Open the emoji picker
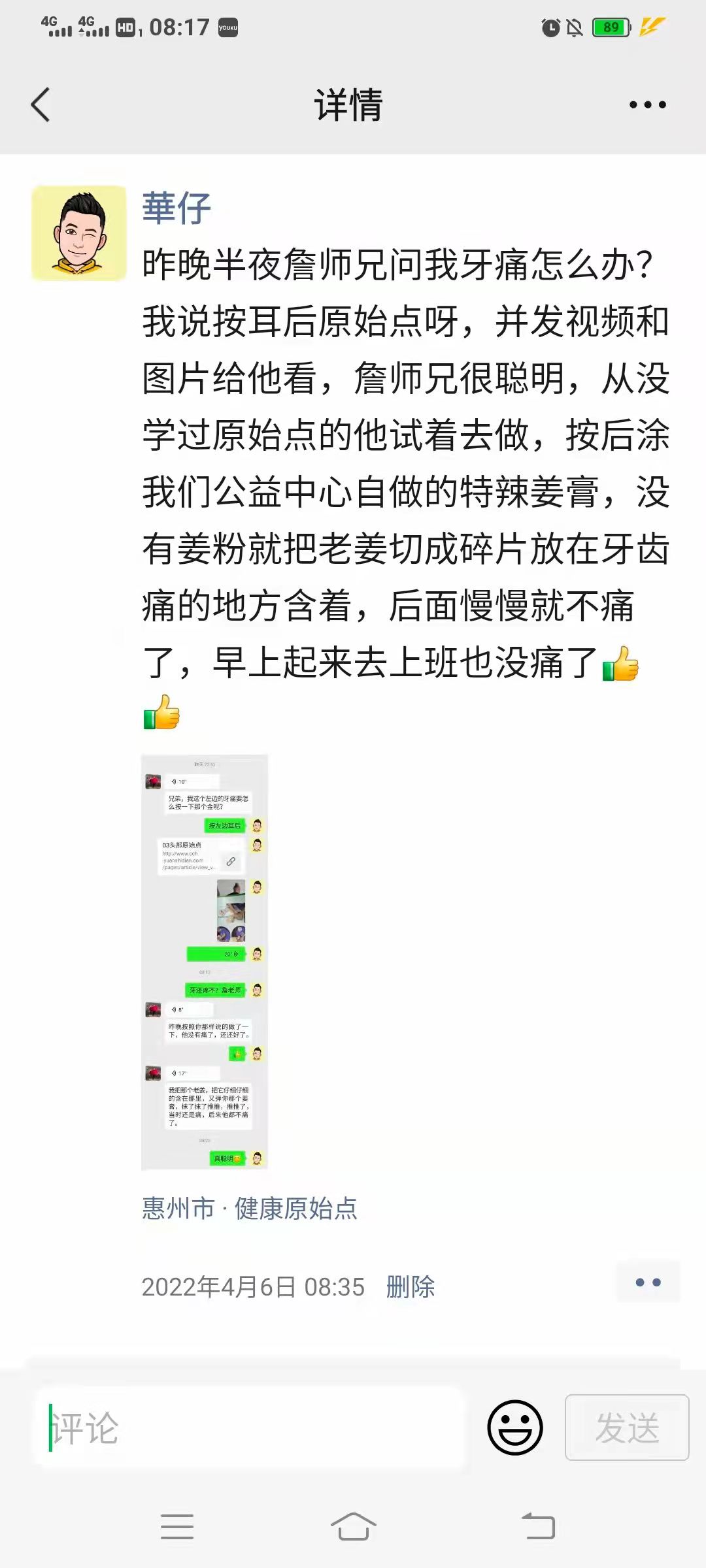The width and height of the screenshot is (706, 1568). 515,1428
